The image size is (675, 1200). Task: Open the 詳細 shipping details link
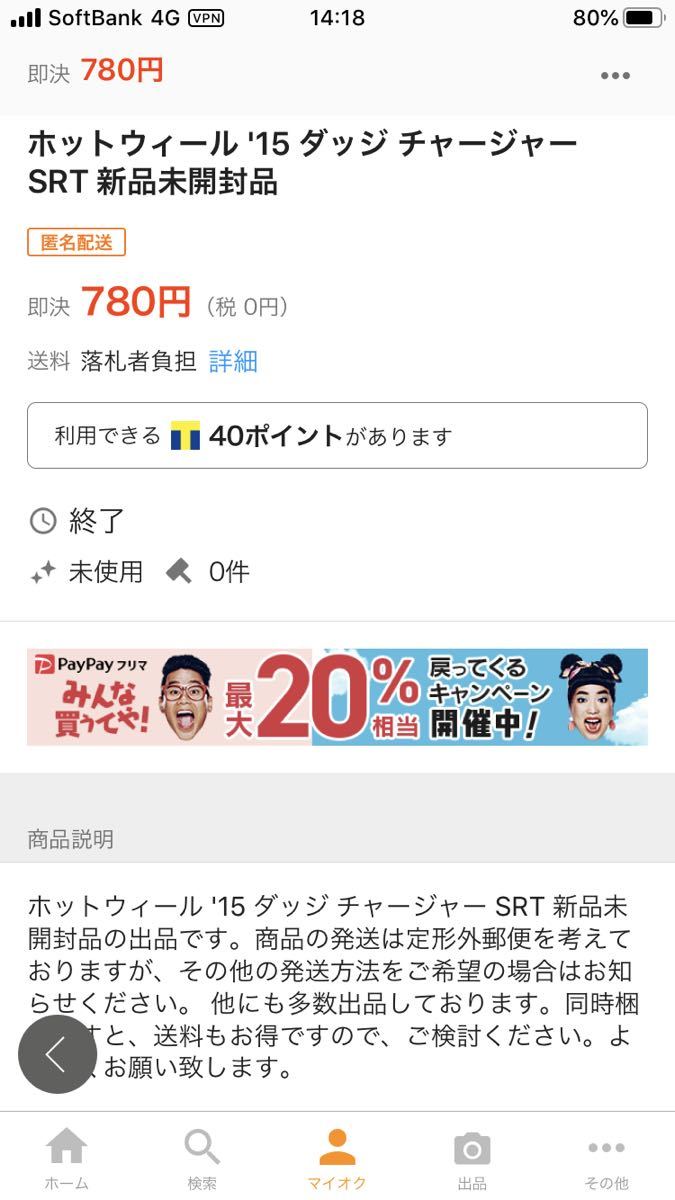[x=233, y=361]
